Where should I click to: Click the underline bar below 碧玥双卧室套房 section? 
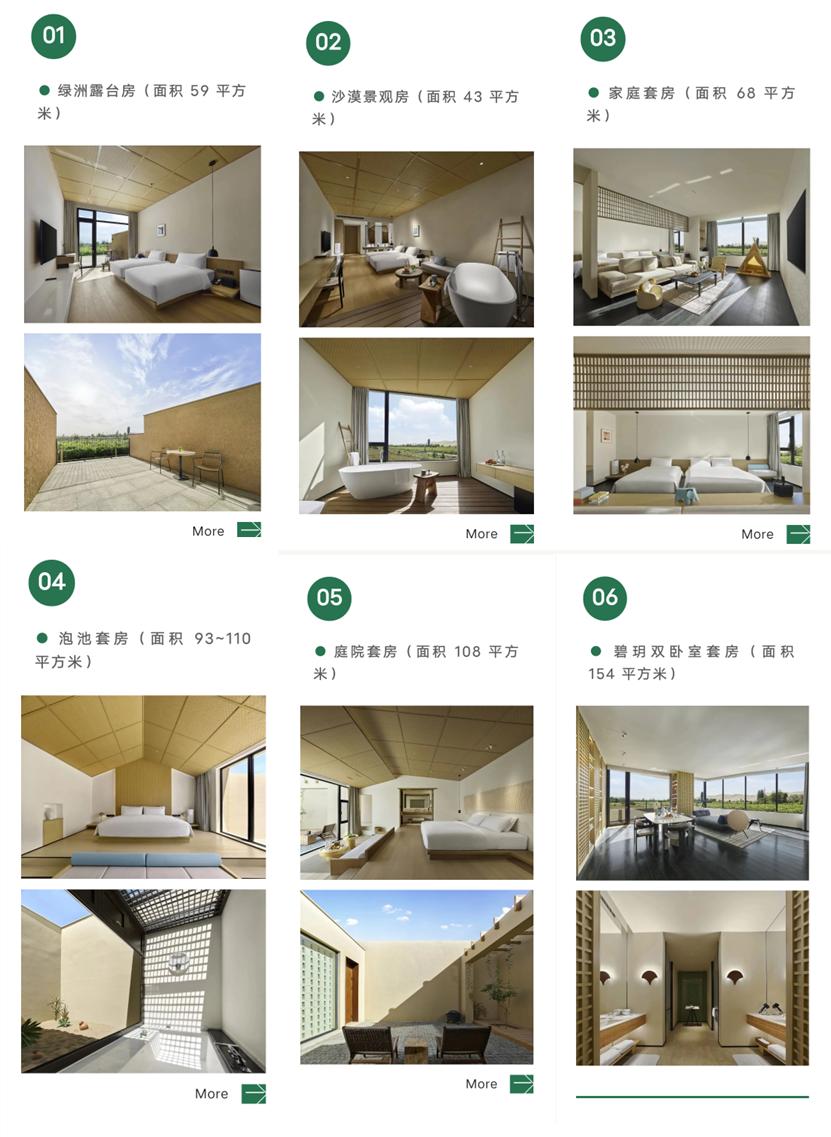point(691,1096)
